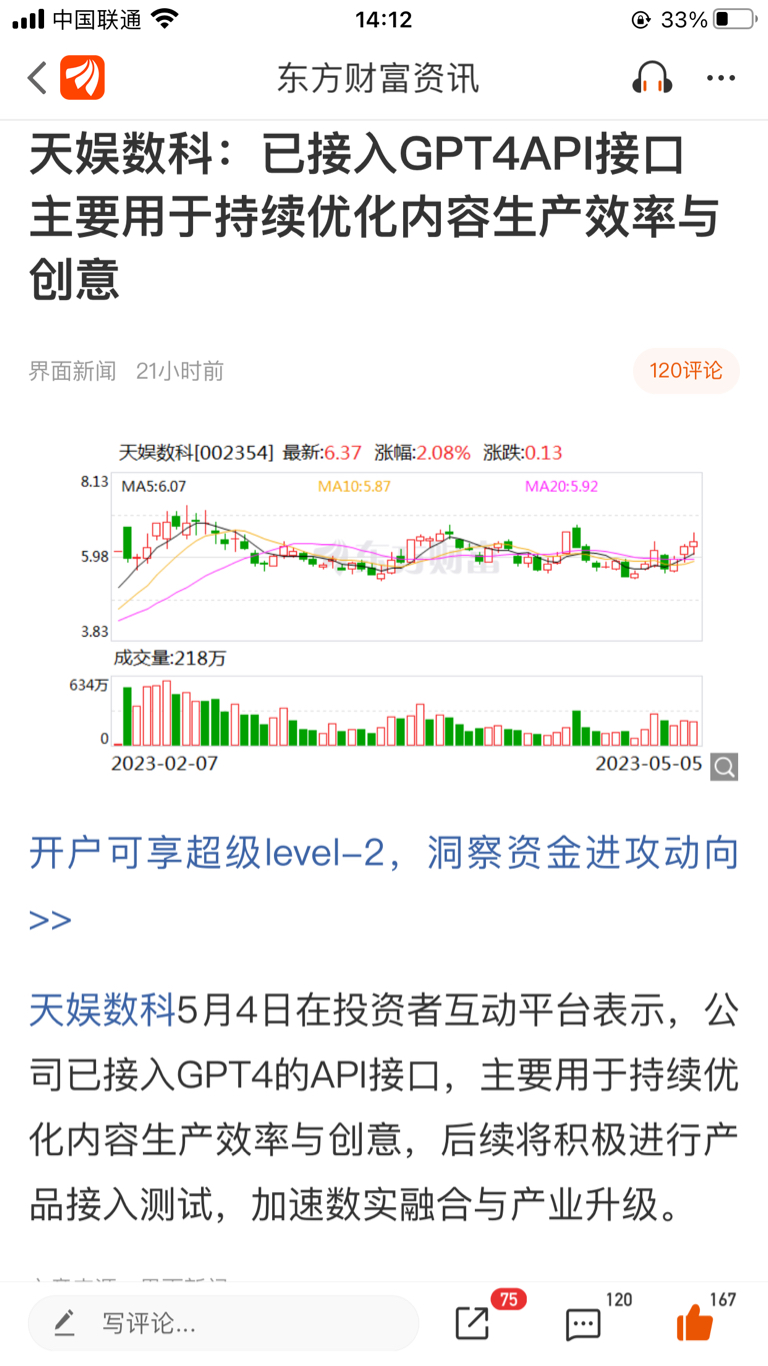768x1366 pixels.
Task: Tap the headphones icon to listen to article
Action: (x=653, y=77)
